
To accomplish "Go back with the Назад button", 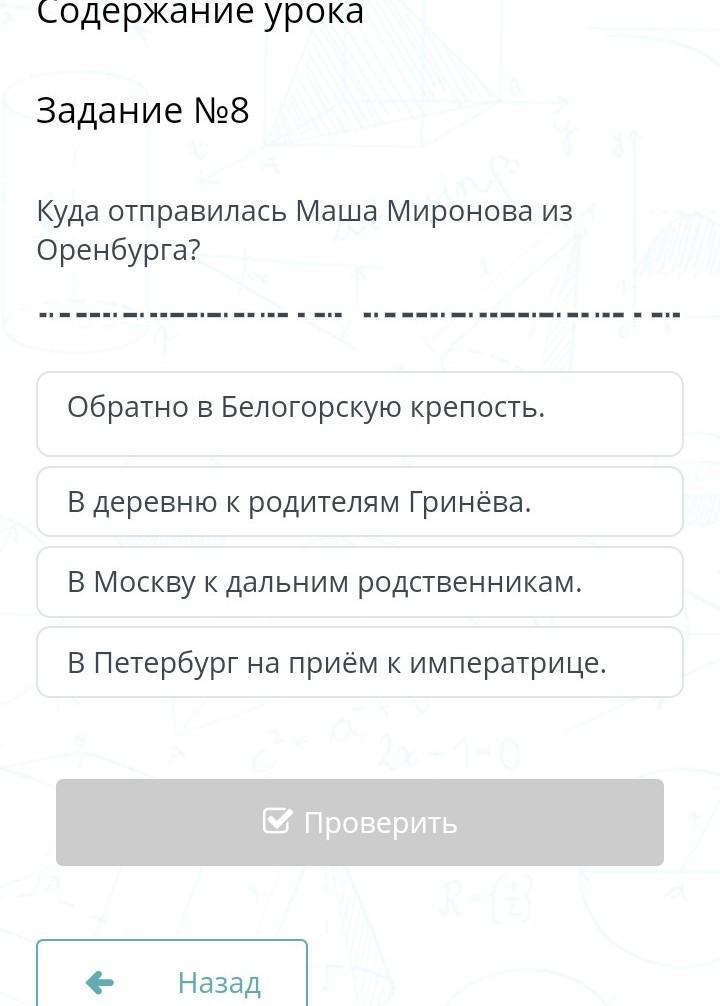I will coord(172,980).
